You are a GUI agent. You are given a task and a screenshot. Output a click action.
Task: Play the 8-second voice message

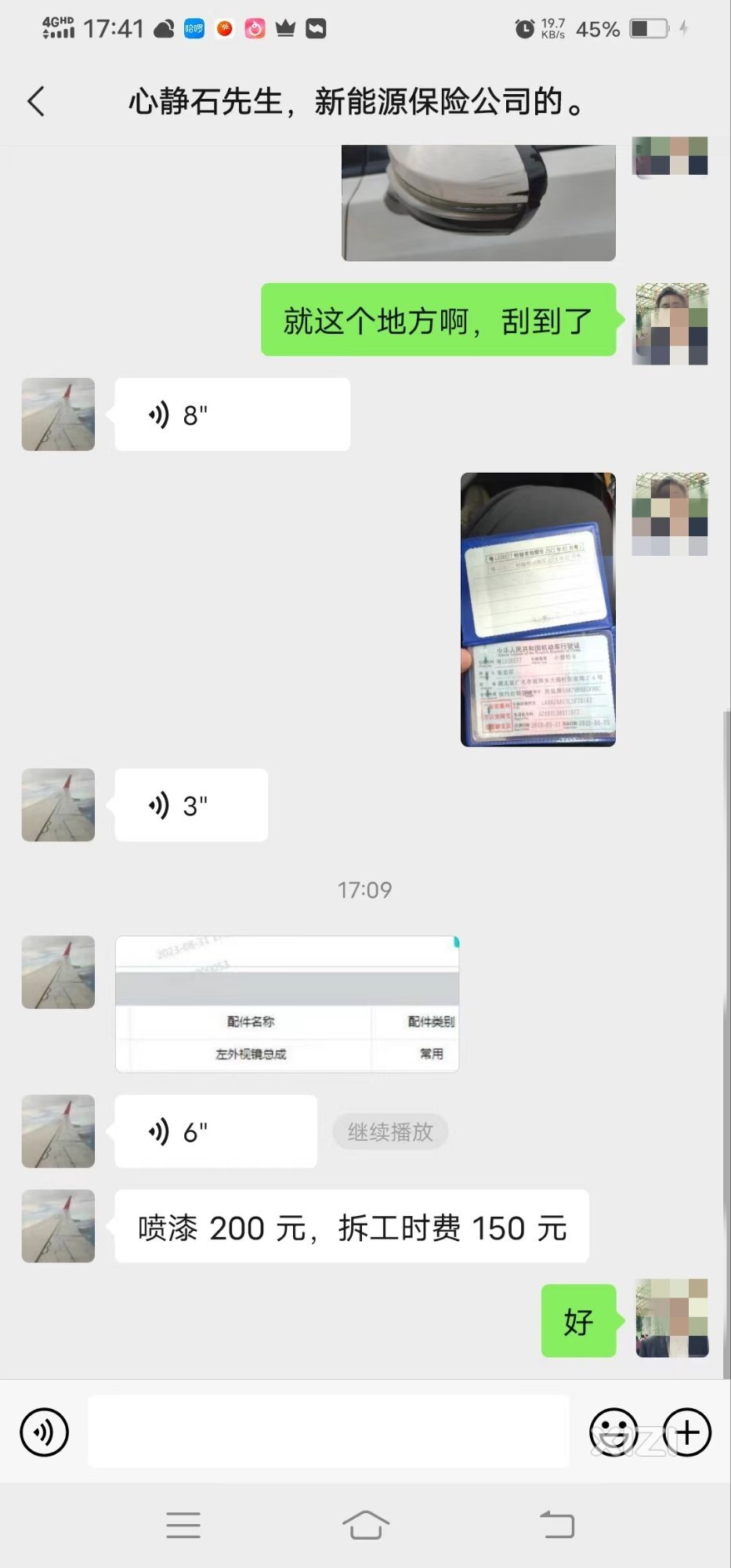point(232,415)
